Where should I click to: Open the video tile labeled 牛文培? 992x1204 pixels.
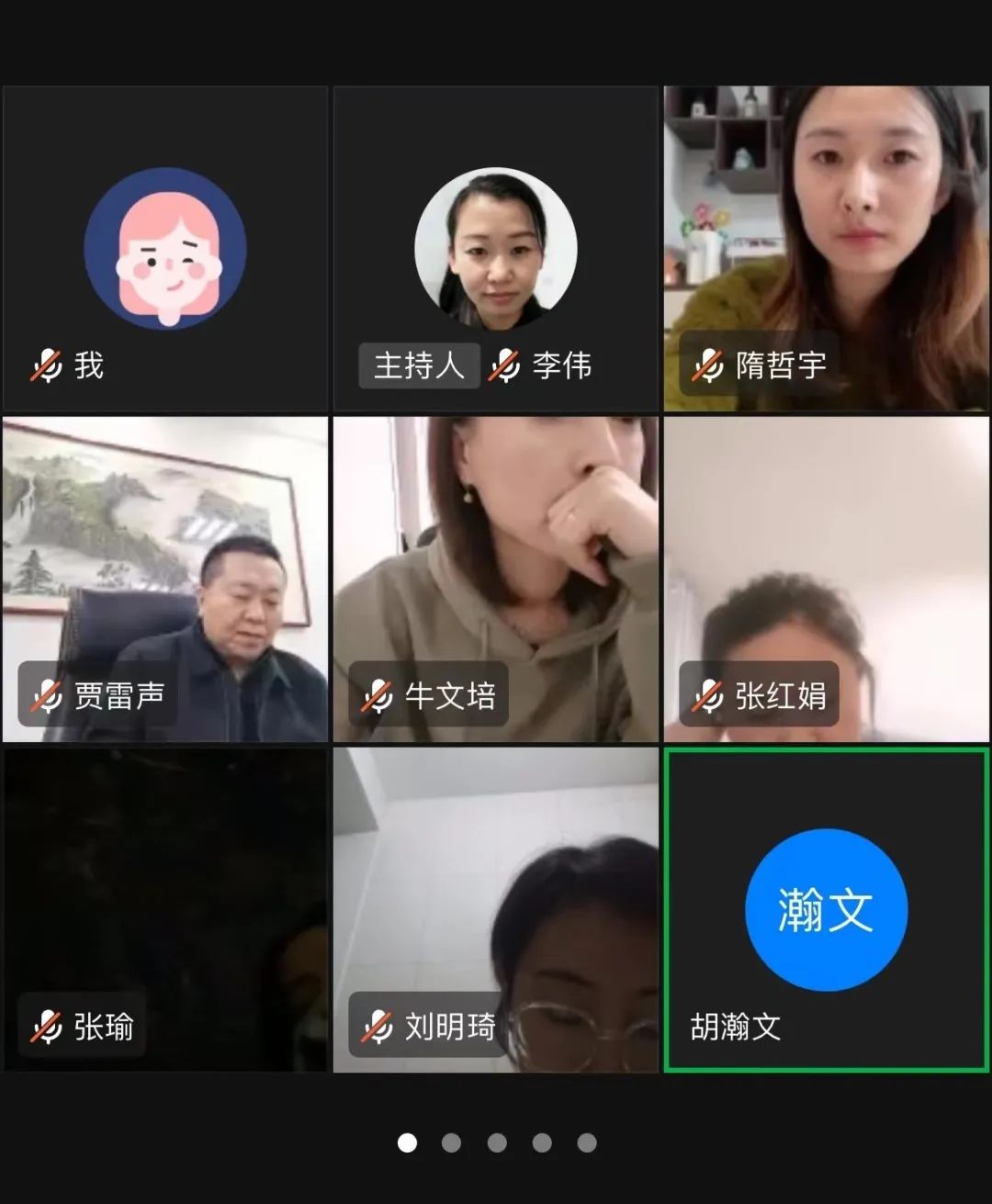496,579
